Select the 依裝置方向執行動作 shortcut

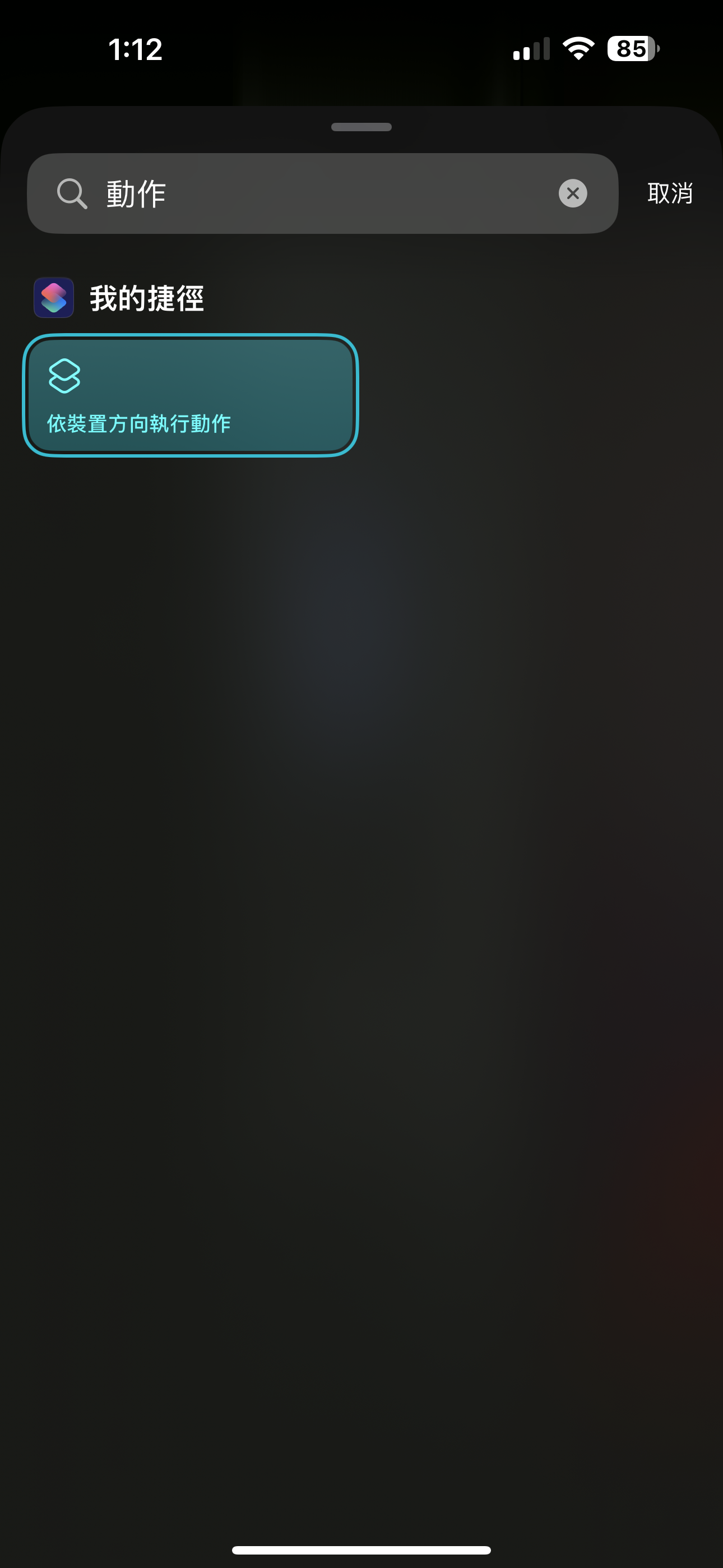pos(190,396)
